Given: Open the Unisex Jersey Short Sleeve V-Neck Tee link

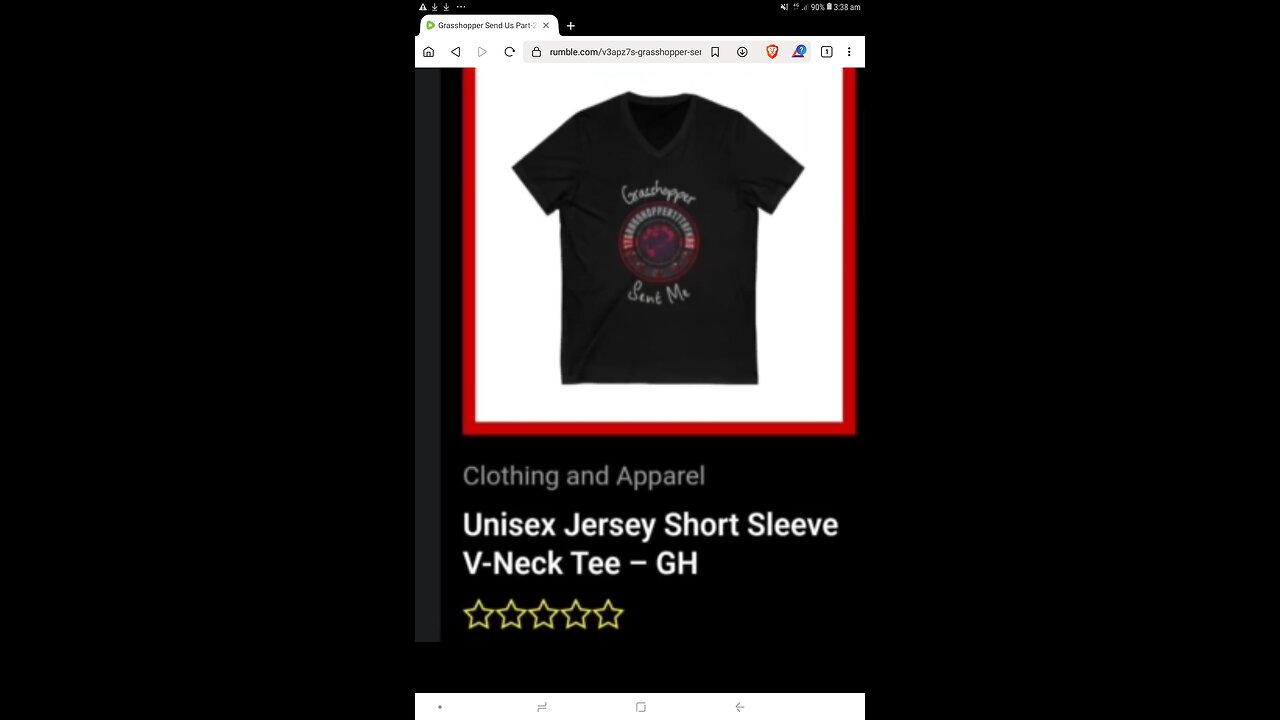Looking at the screenshot, I should [650, 544].
